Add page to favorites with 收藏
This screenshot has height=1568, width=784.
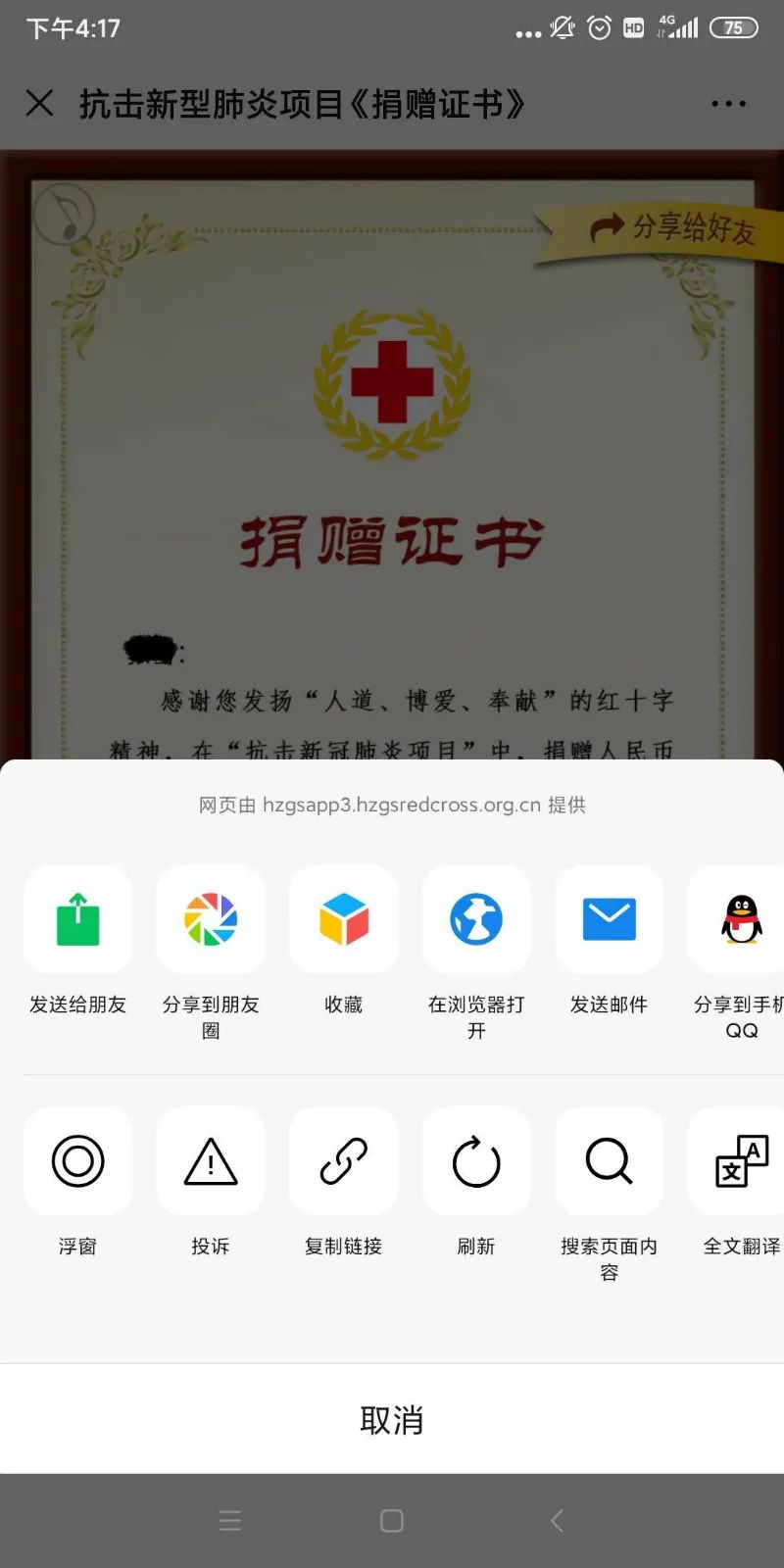344,919
